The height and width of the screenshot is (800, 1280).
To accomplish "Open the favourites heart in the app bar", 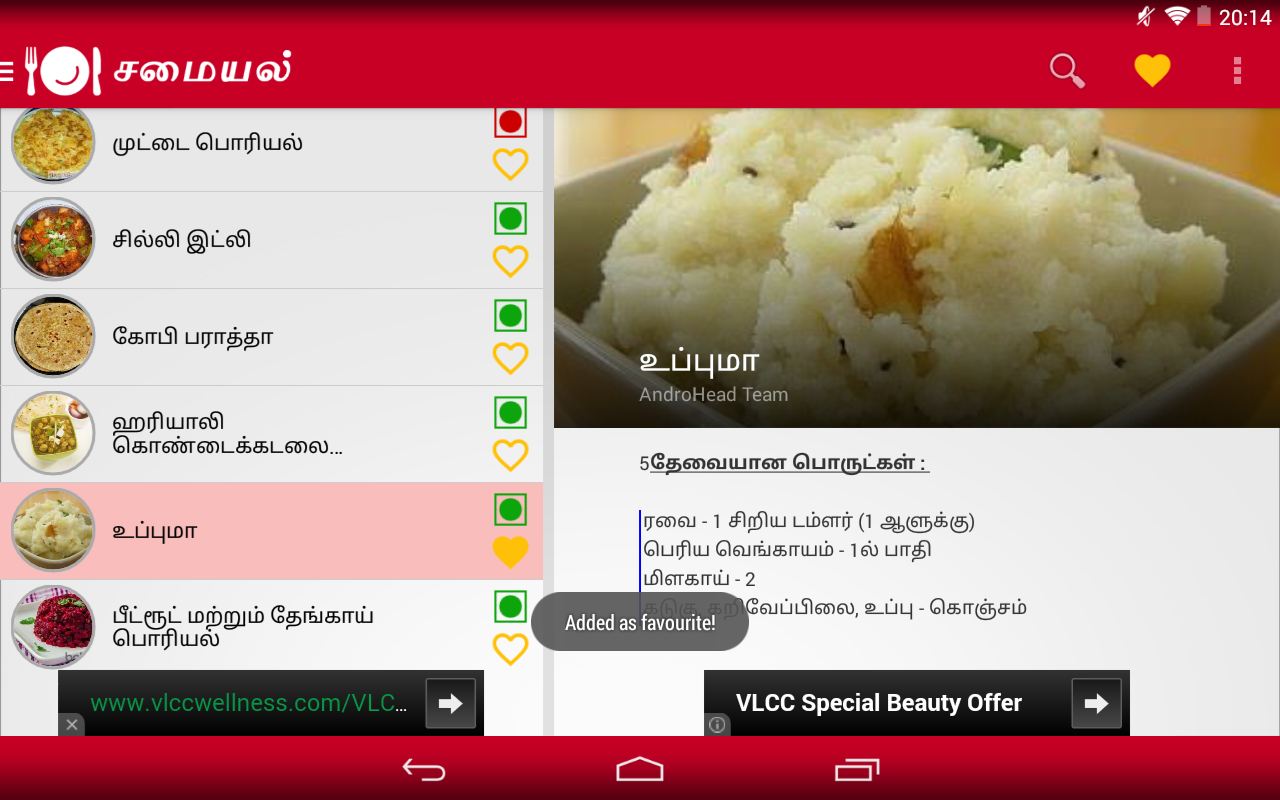I will pos(1152,71).
